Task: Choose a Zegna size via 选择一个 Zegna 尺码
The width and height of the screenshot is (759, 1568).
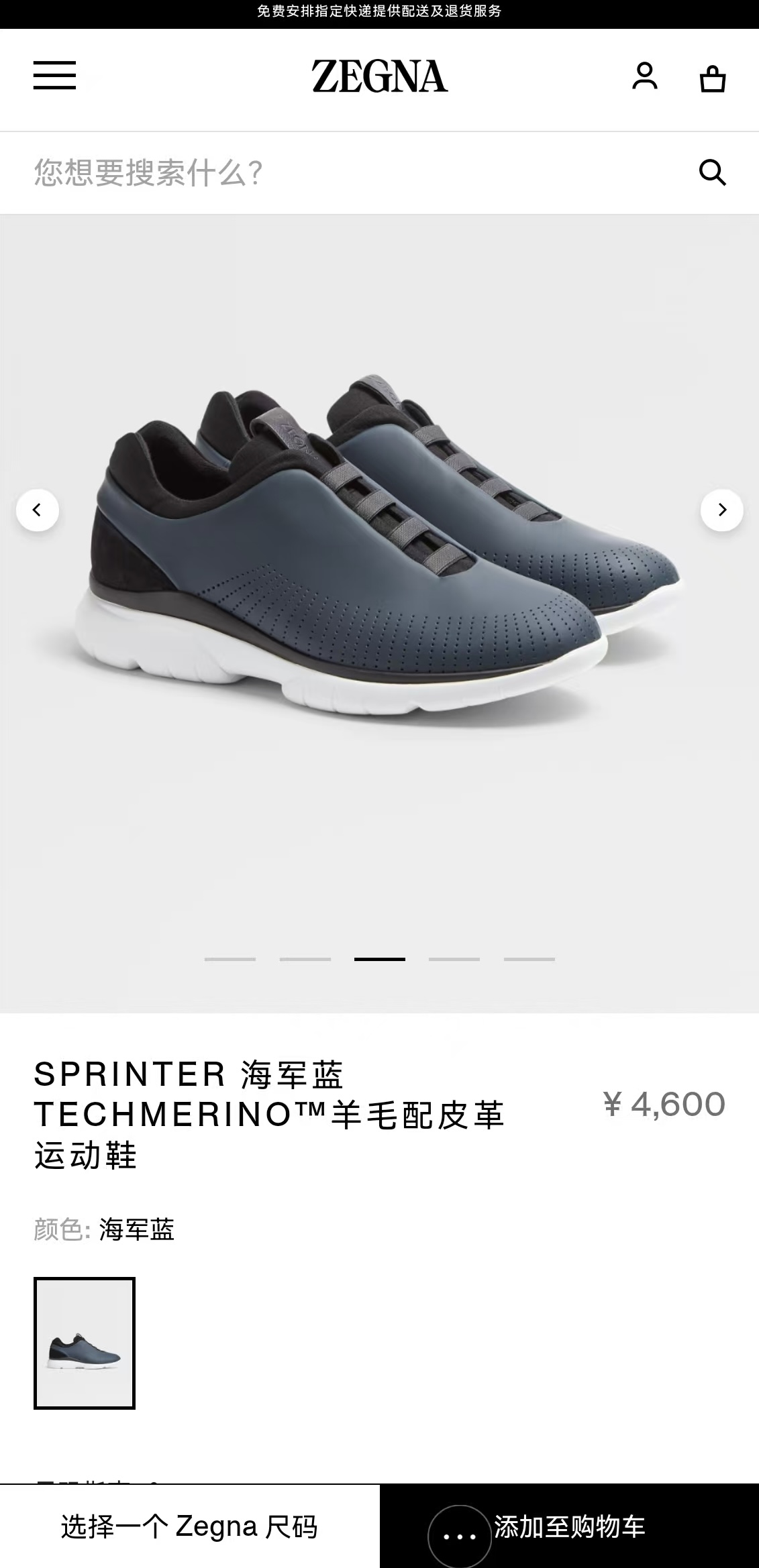Action: point(190,1526)
